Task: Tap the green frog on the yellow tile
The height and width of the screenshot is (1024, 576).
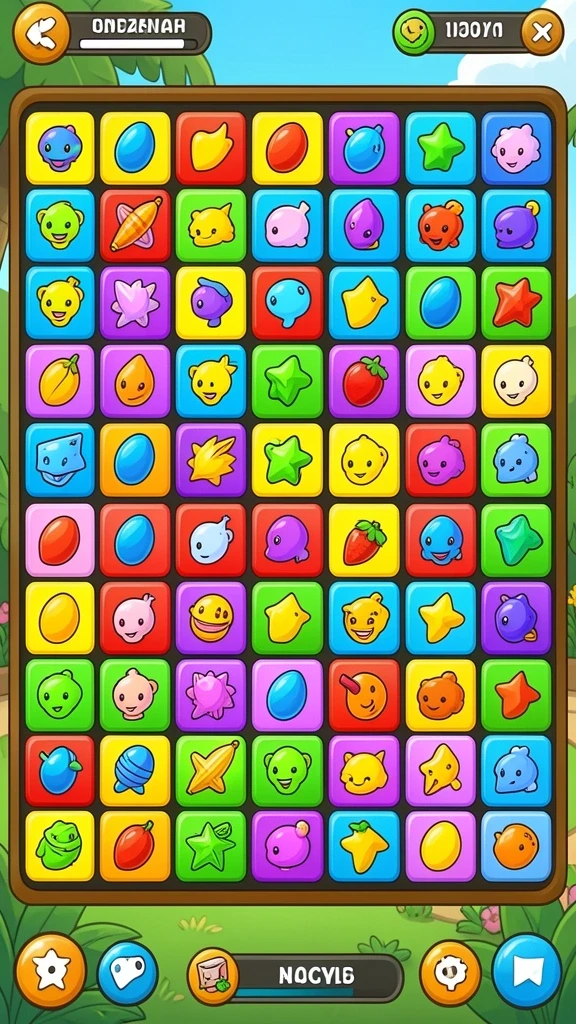Action: 60,846
